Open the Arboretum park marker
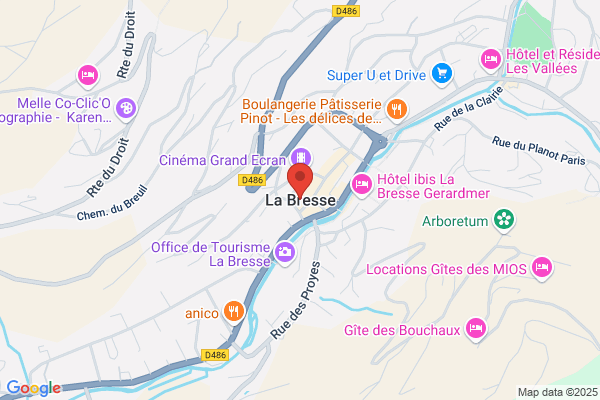 504,220
